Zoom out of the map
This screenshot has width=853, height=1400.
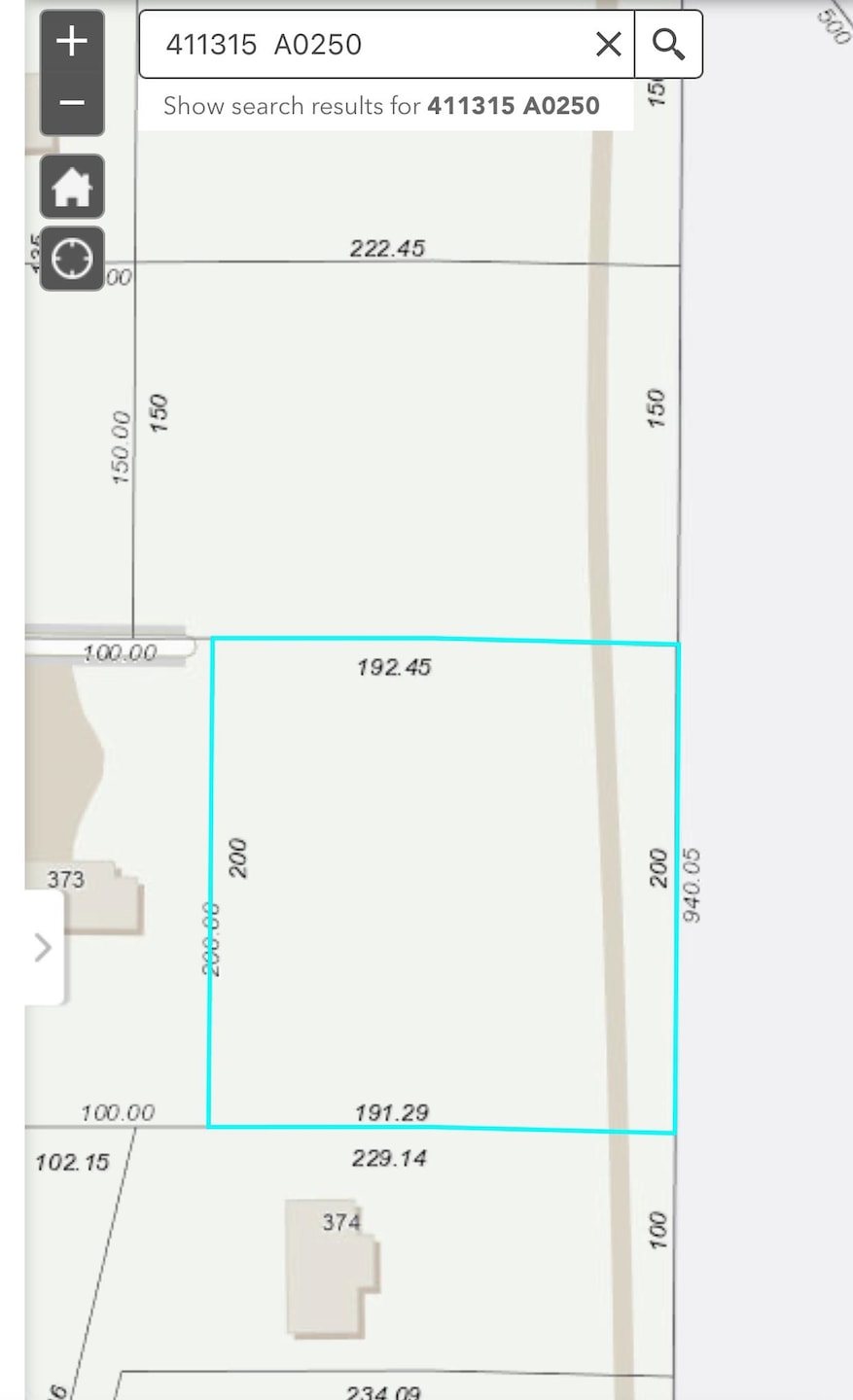[x=72, y=103]
